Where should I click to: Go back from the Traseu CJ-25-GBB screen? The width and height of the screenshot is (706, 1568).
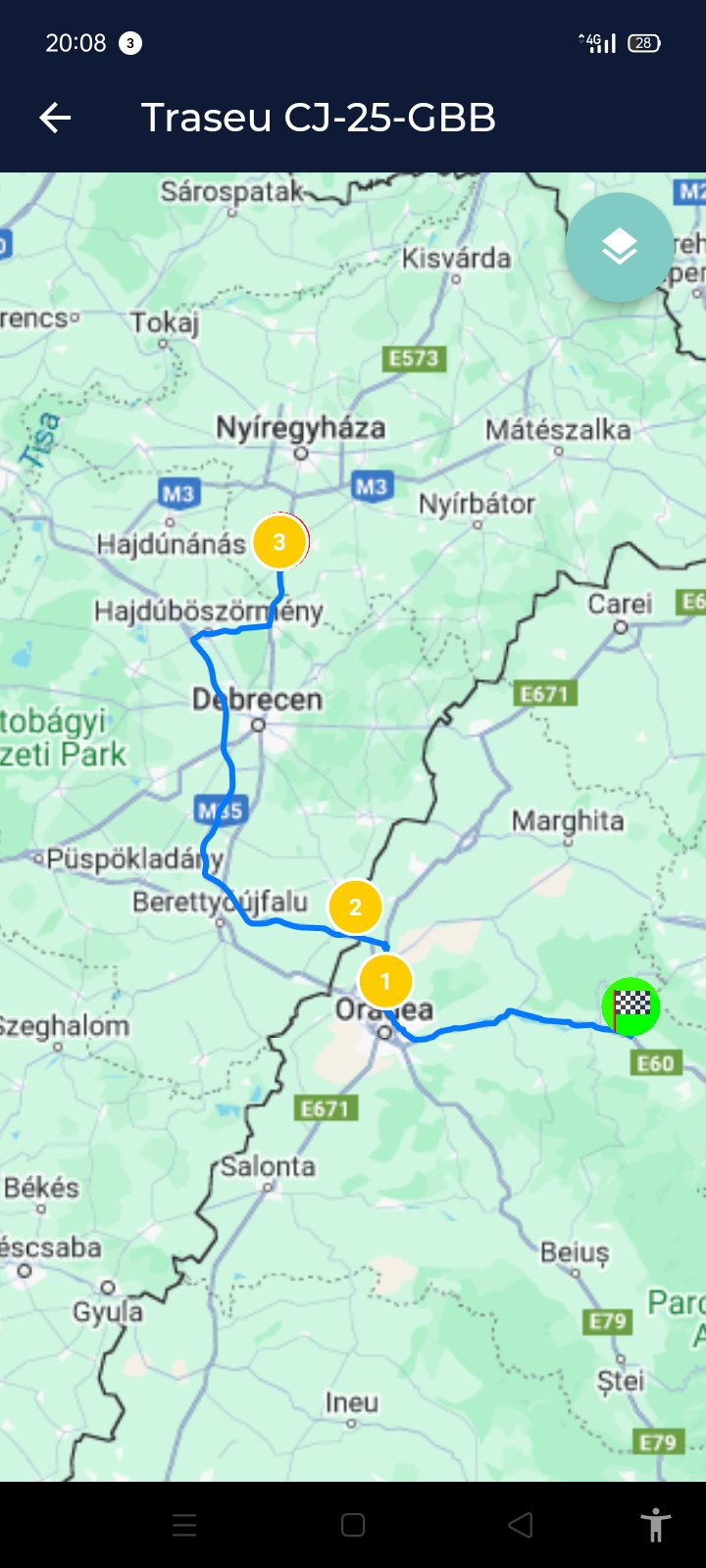coord(56,119)
